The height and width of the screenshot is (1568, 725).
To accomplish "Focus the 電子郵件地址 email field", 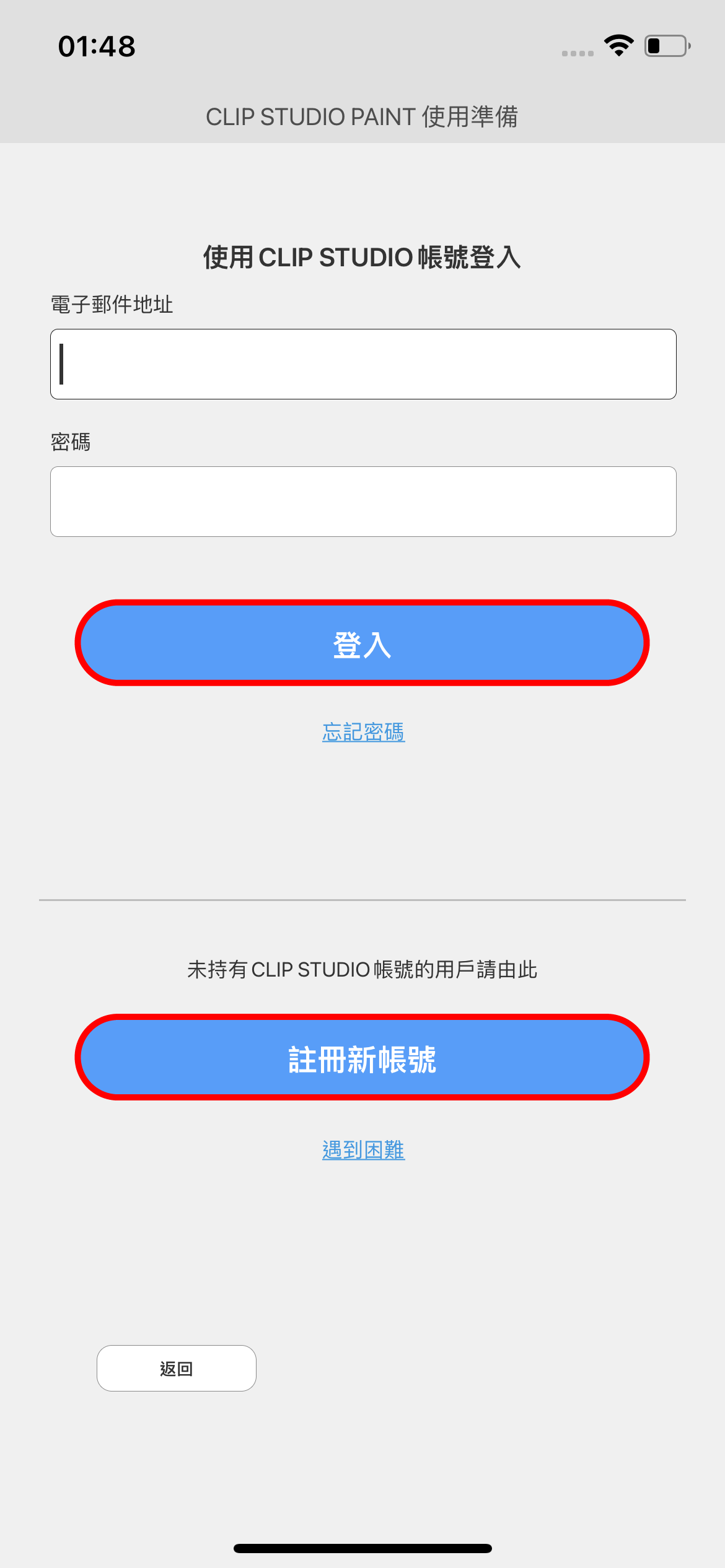I will [x=362, y=364].
